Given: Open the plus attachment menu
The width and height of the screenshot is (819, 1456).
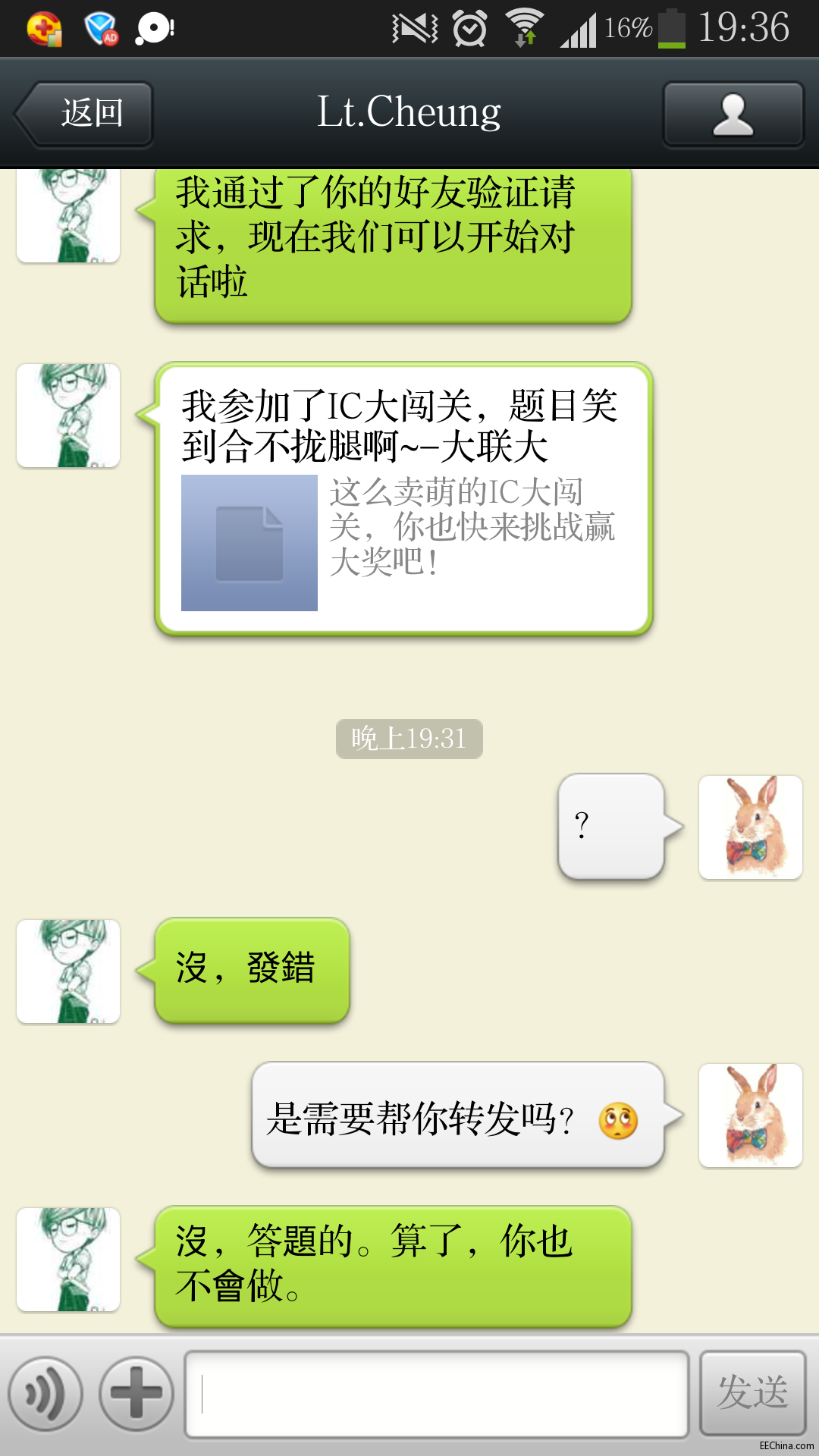Looking at the screenshot, I should (136, 1393).
